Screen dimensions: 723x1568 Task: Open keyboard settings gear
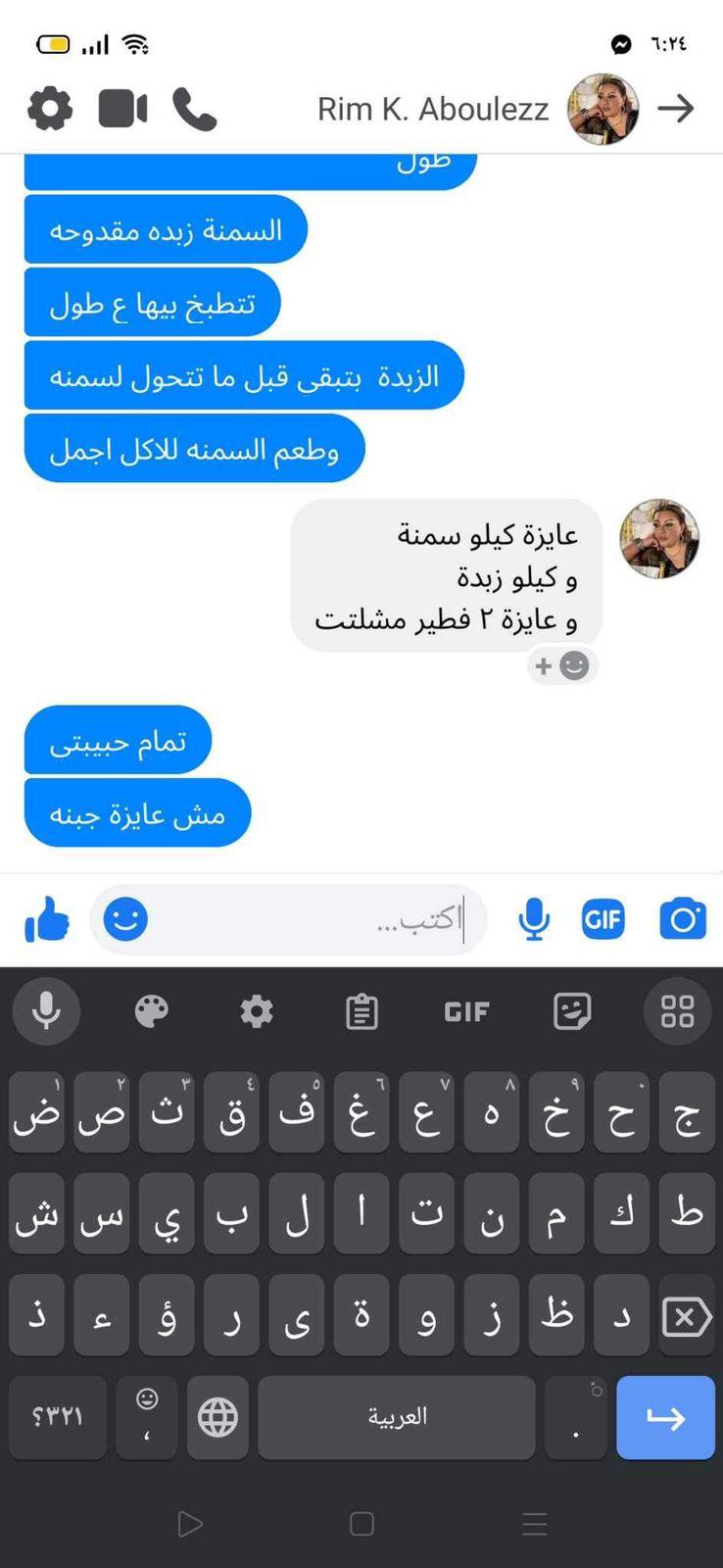click(x=257, y=1010)
